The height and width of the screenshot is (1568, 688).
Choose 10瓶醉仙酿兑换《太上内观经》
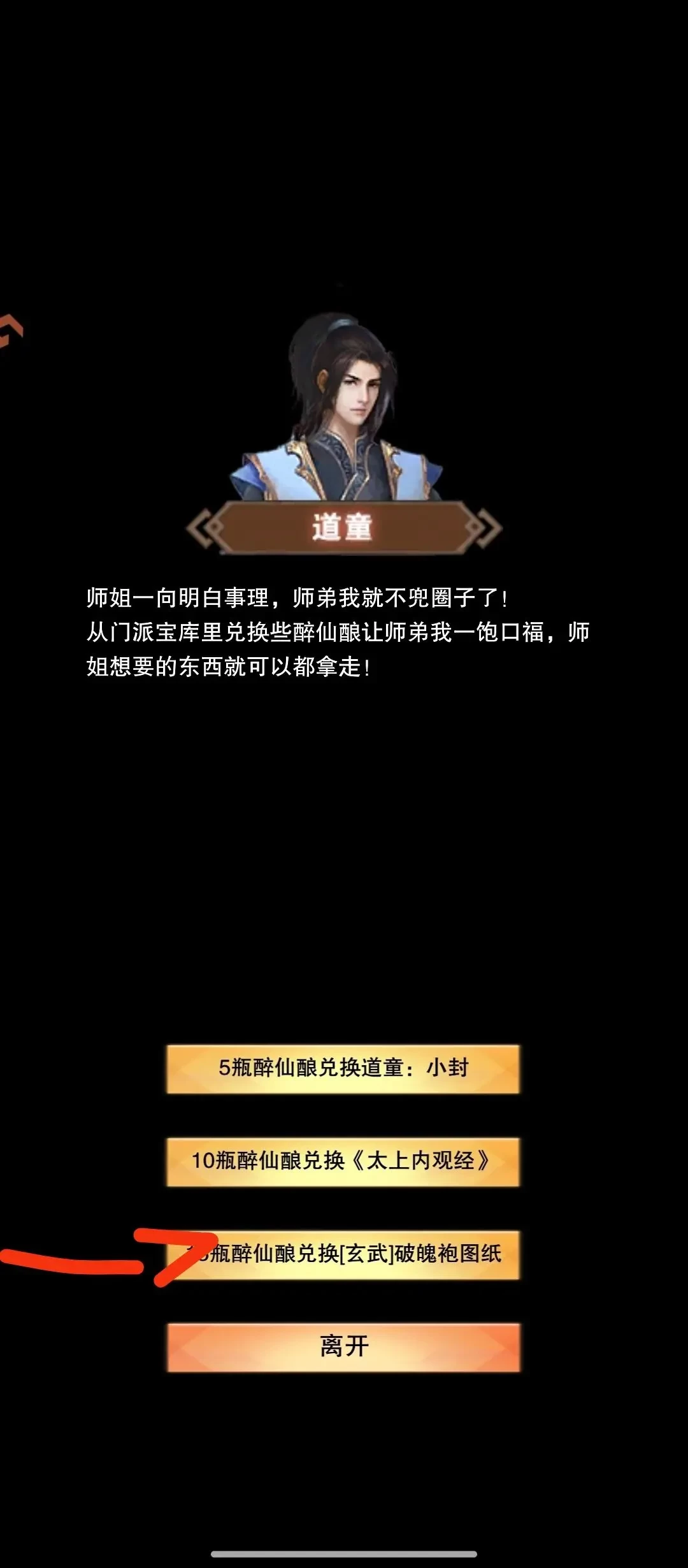(343, 1162)
